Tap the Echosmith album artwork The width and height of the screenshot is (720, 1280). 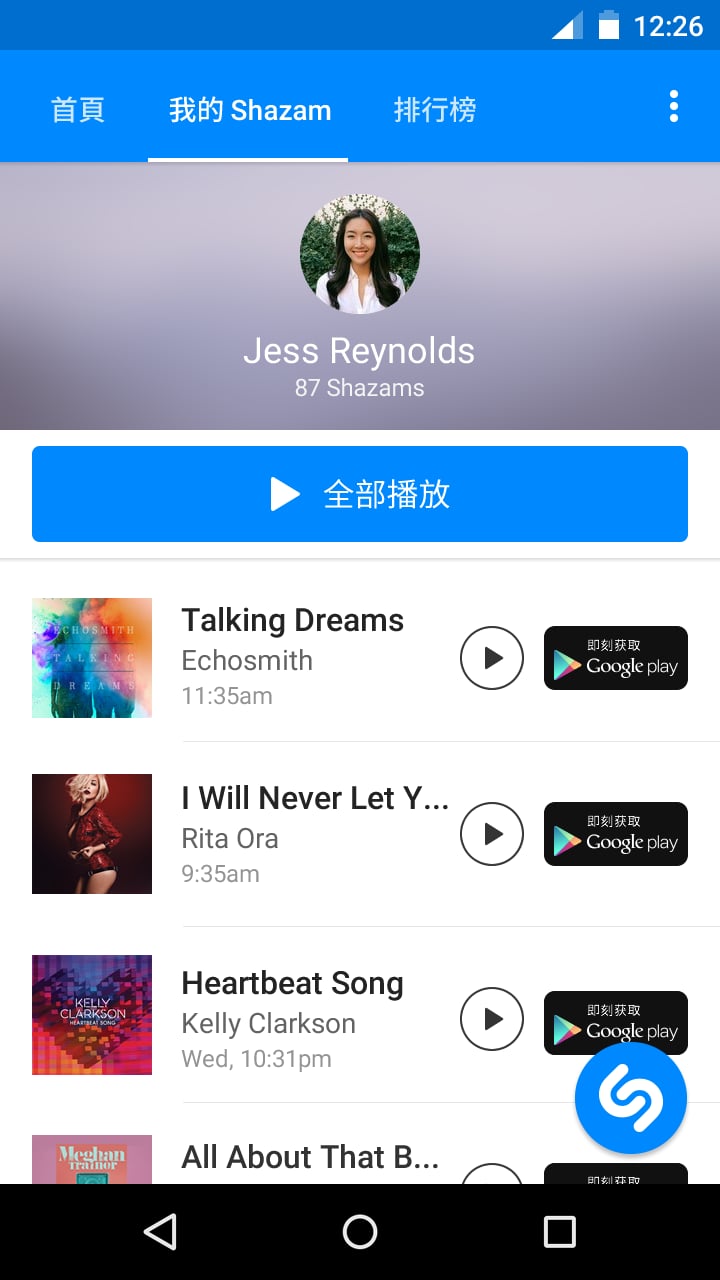click(91, 658)
